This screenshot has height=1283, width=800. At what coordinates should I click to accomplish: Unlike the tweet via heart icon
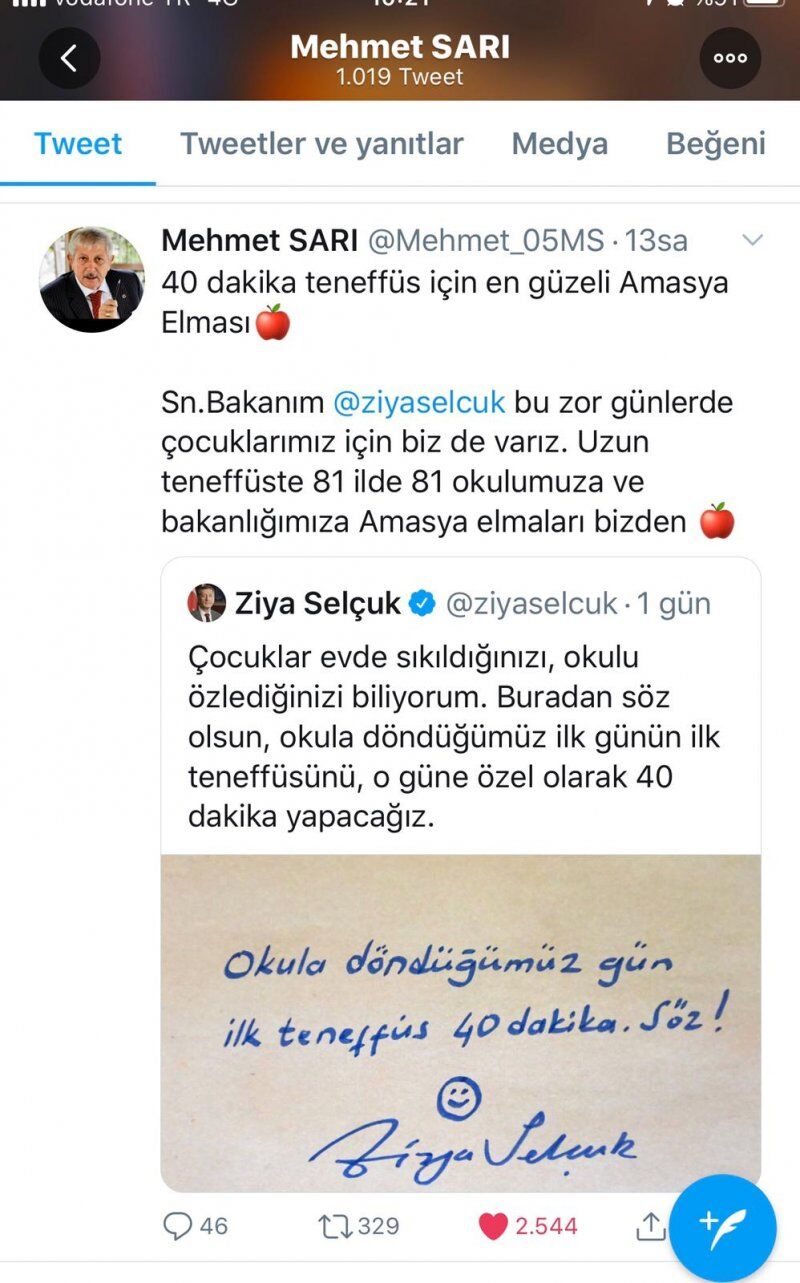point(493,1225)
